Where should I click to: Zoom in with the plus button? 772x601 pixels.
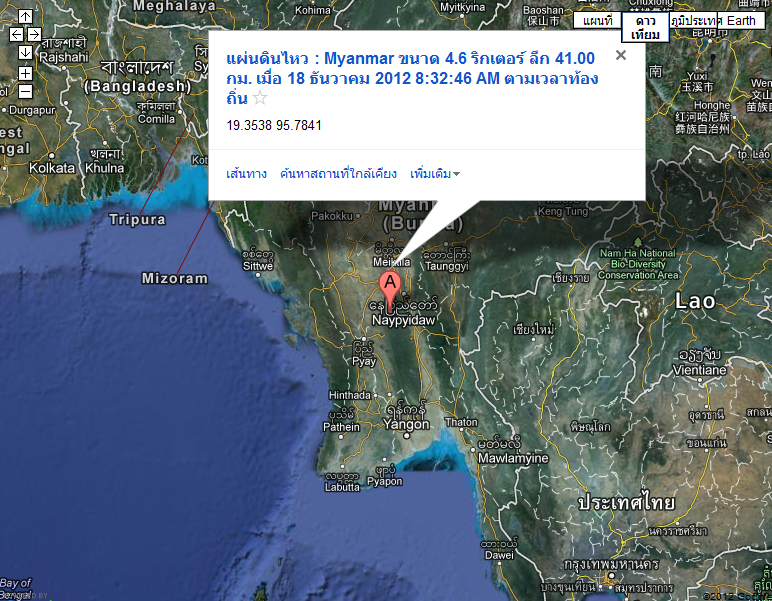(25, 73)
